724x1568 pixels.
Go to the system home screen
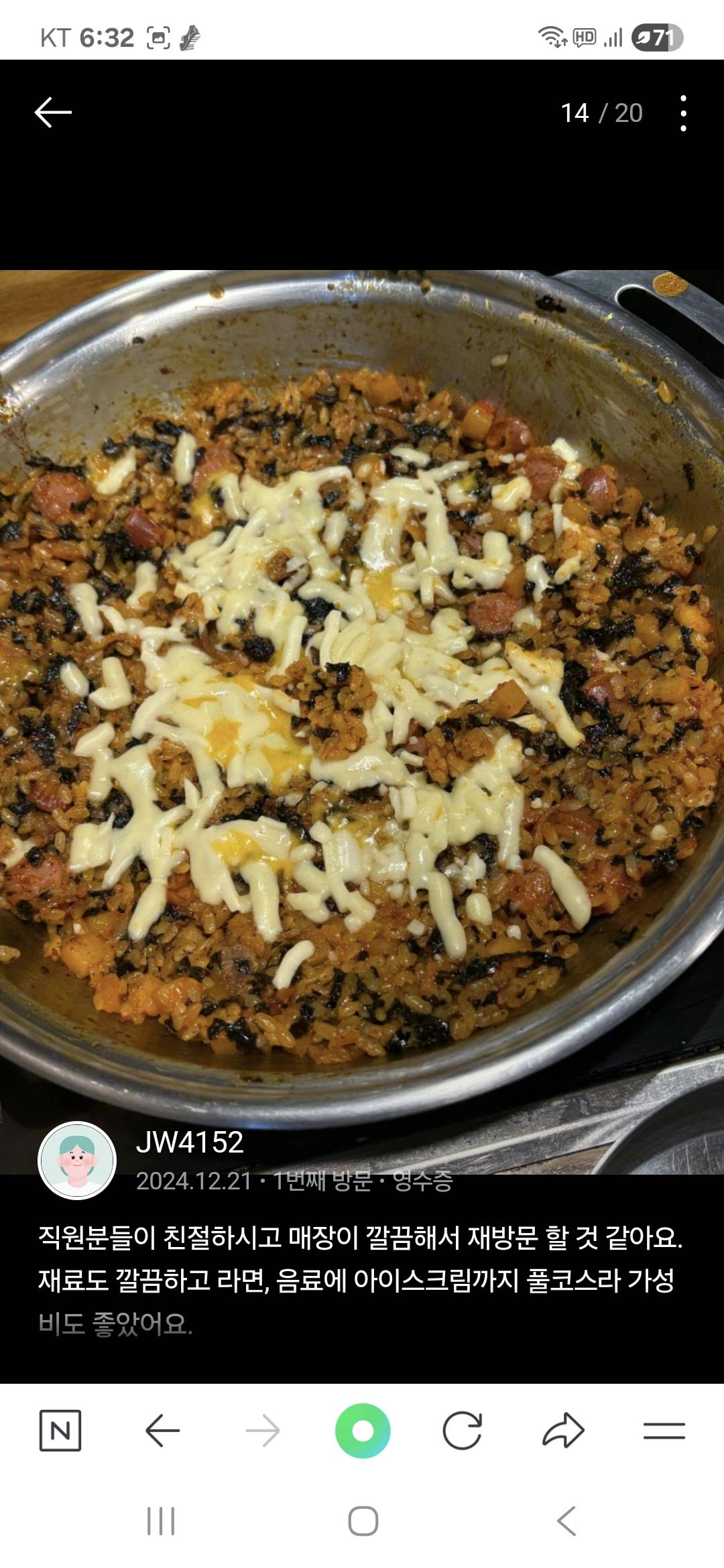point(363,1521)
